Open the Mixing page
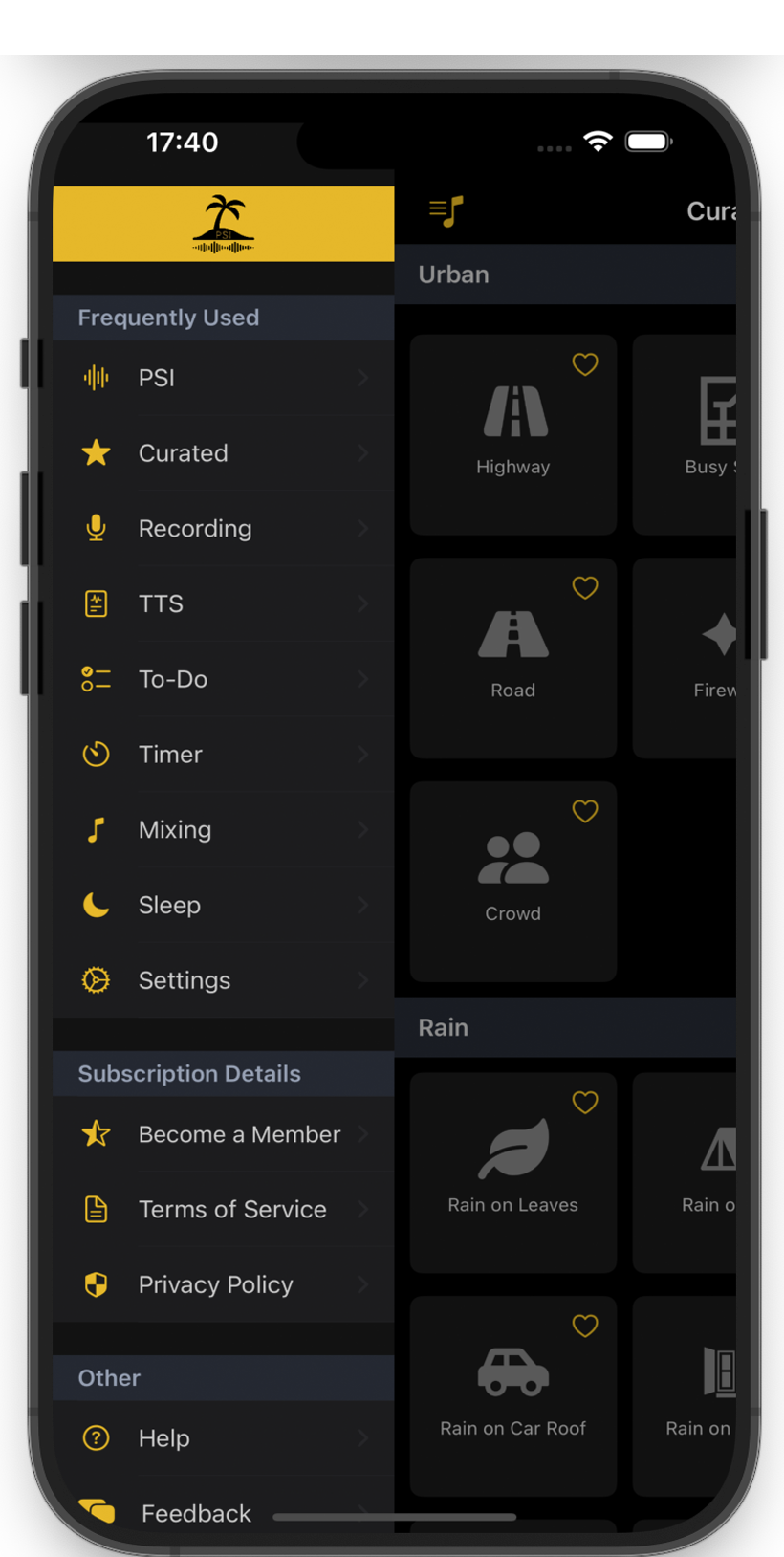Image resolution: width=784 pixels, height=1557 pixels. pos(223,829)
